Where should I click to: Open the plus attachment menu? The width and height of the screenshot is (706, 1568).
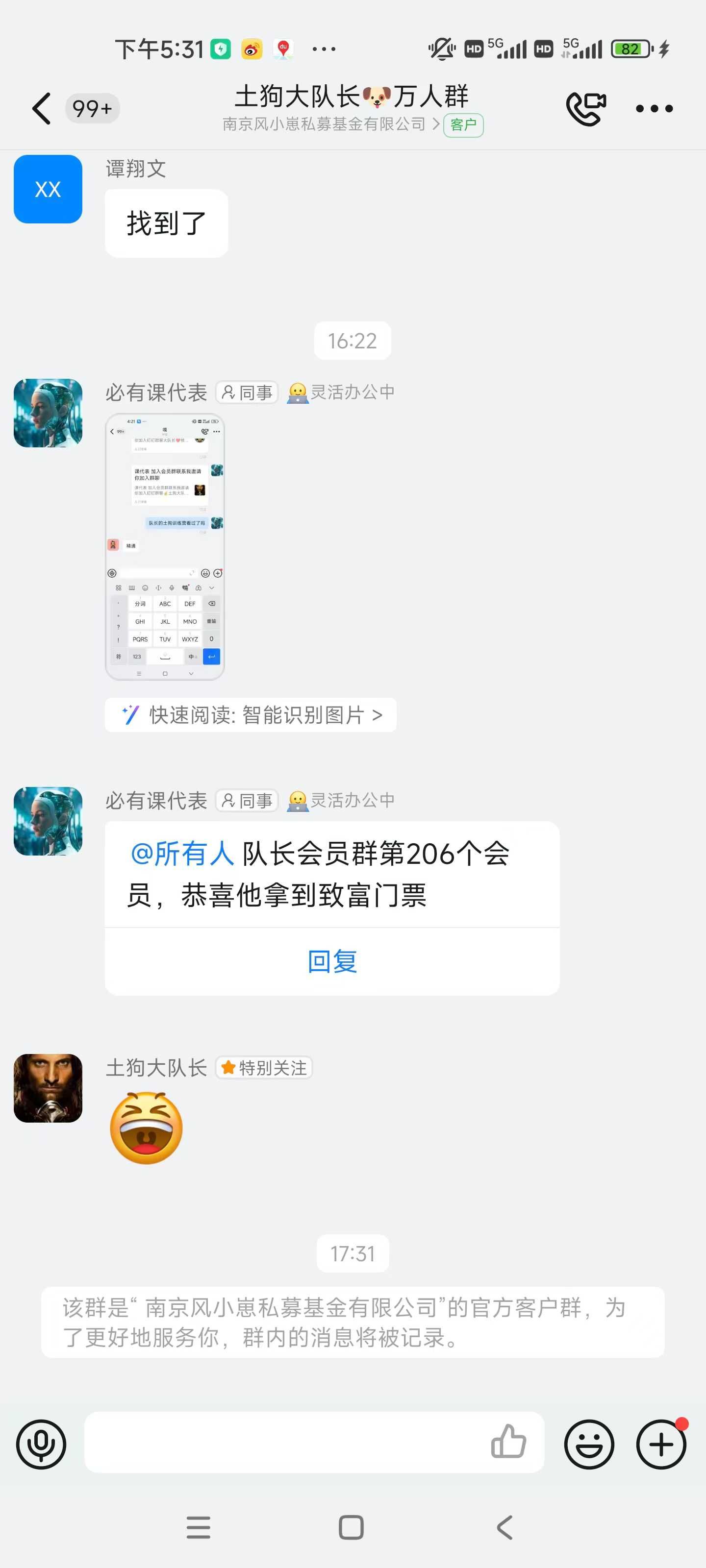pos(661,1445)
